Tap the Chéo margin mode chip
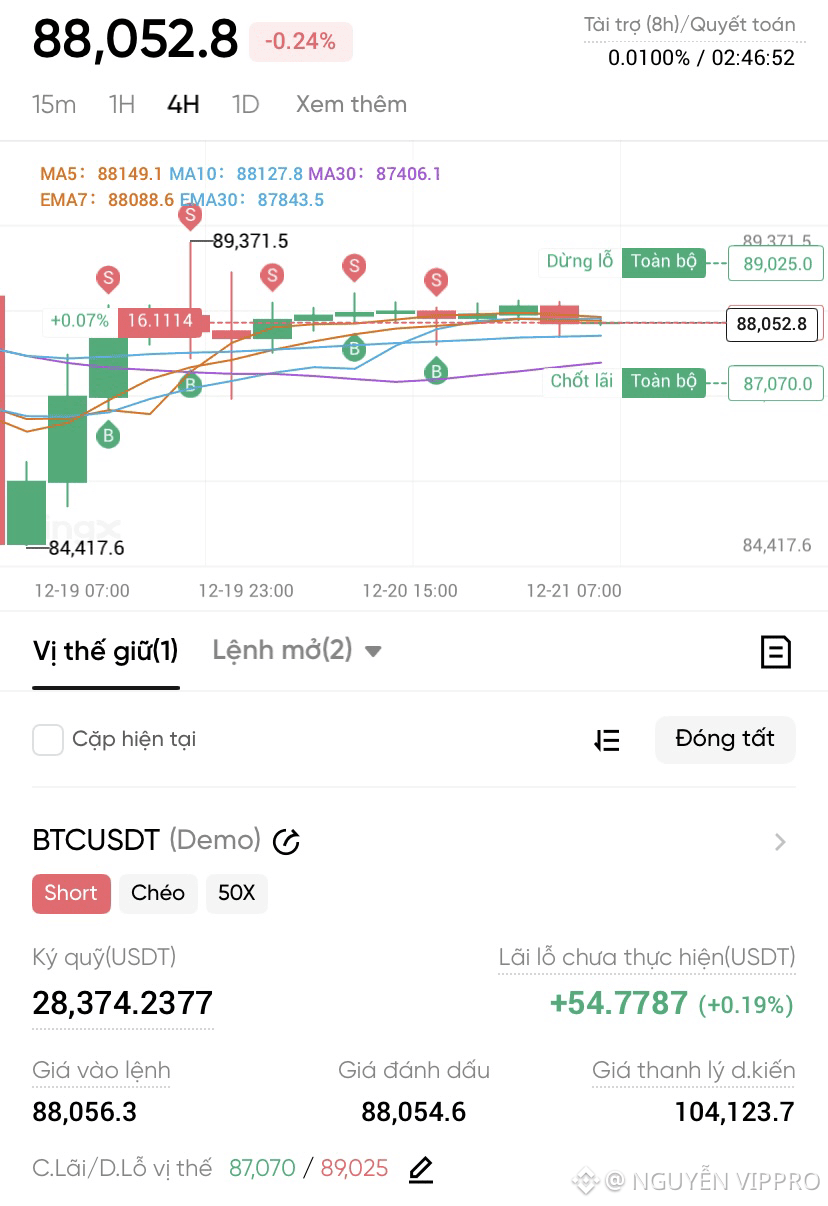 click(x=158, y=893)
